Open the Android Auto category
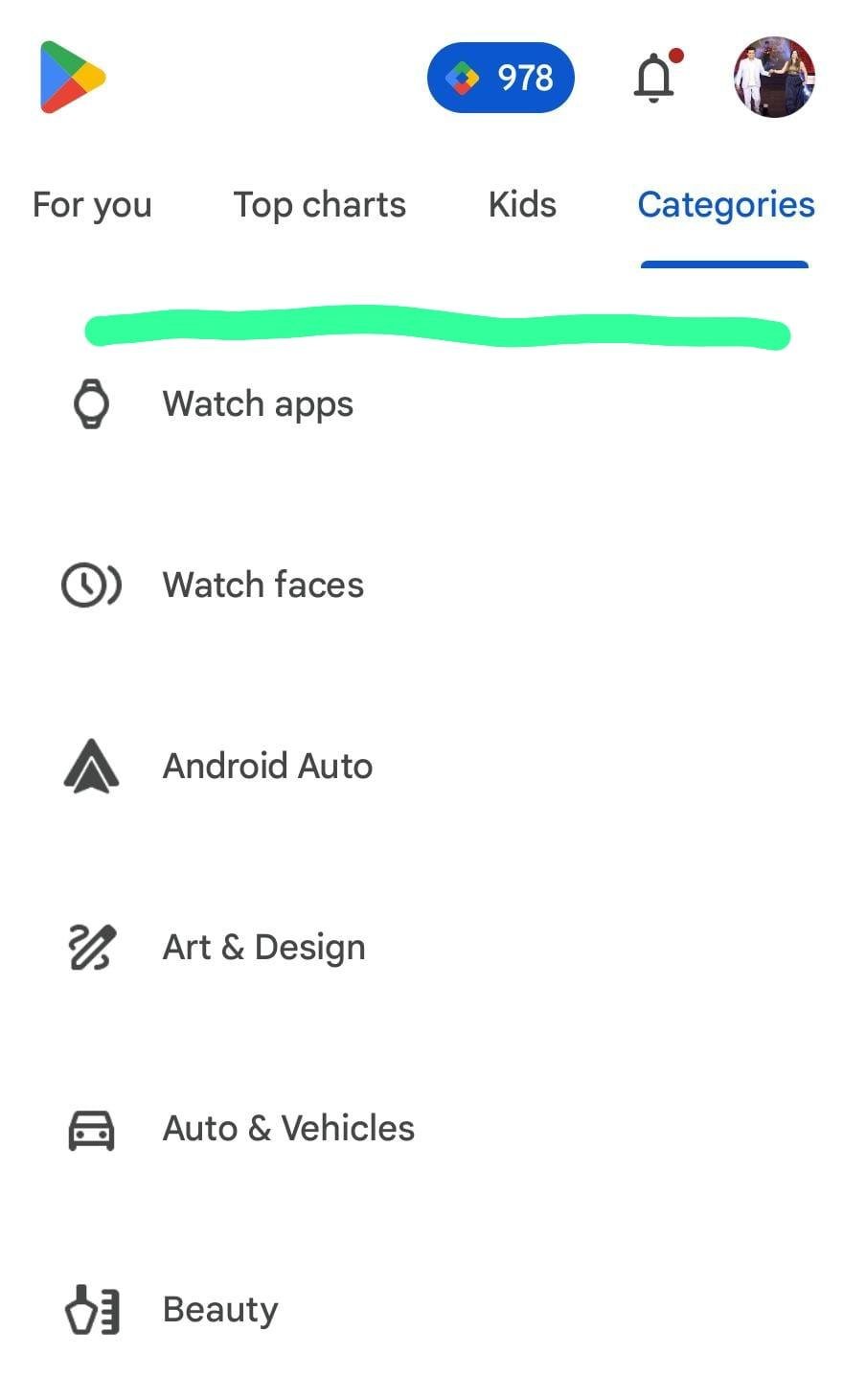The width and height of the screenshot is (866, 1400). pyautogui.click(x=266, y=766)
